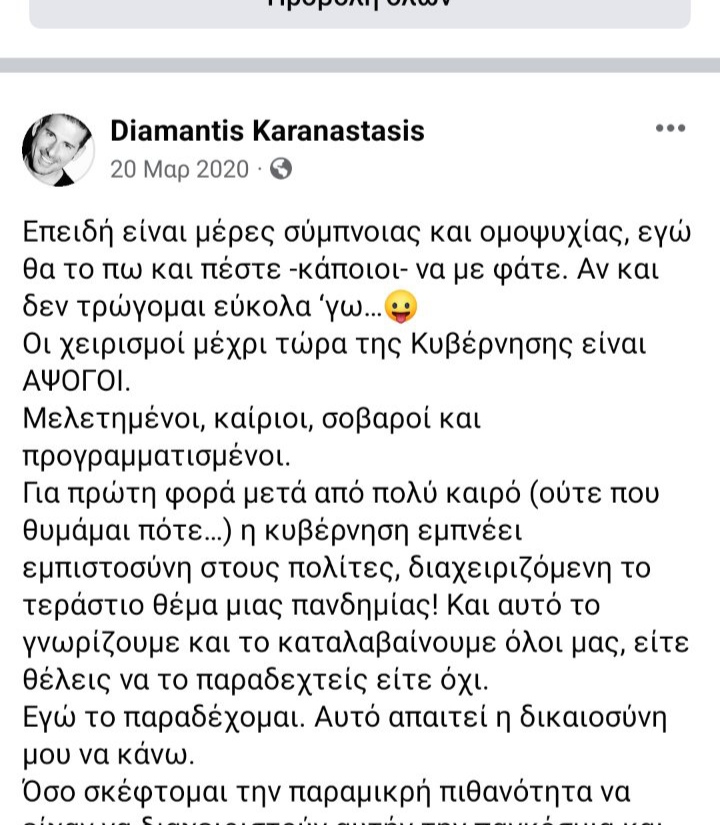720x825 pixels.
Task: Open the post via its 20 Μαρ 2020 timestamp
Action: coord(179,169)
